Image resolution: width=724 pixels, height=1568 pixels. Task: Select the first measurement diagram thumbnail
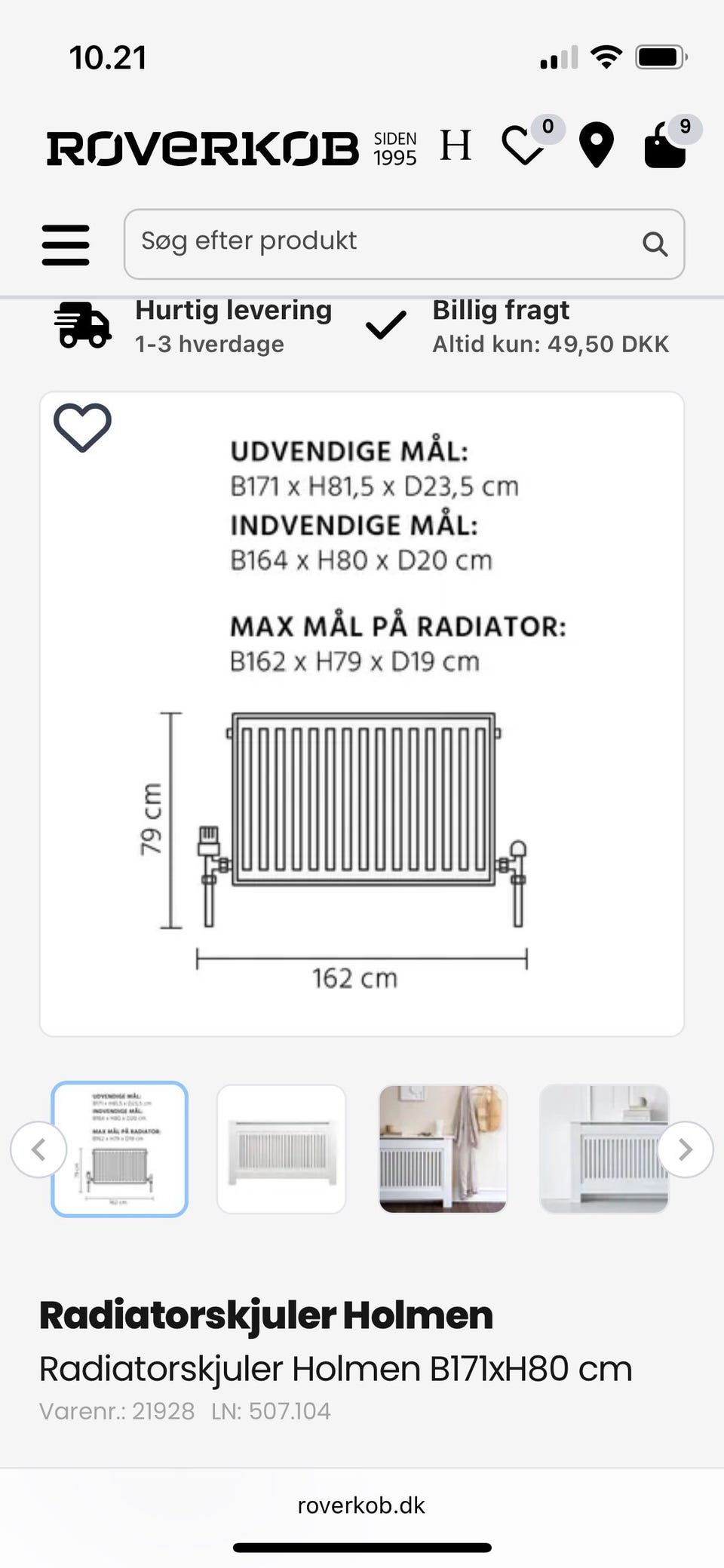(x=118, y=1149)
